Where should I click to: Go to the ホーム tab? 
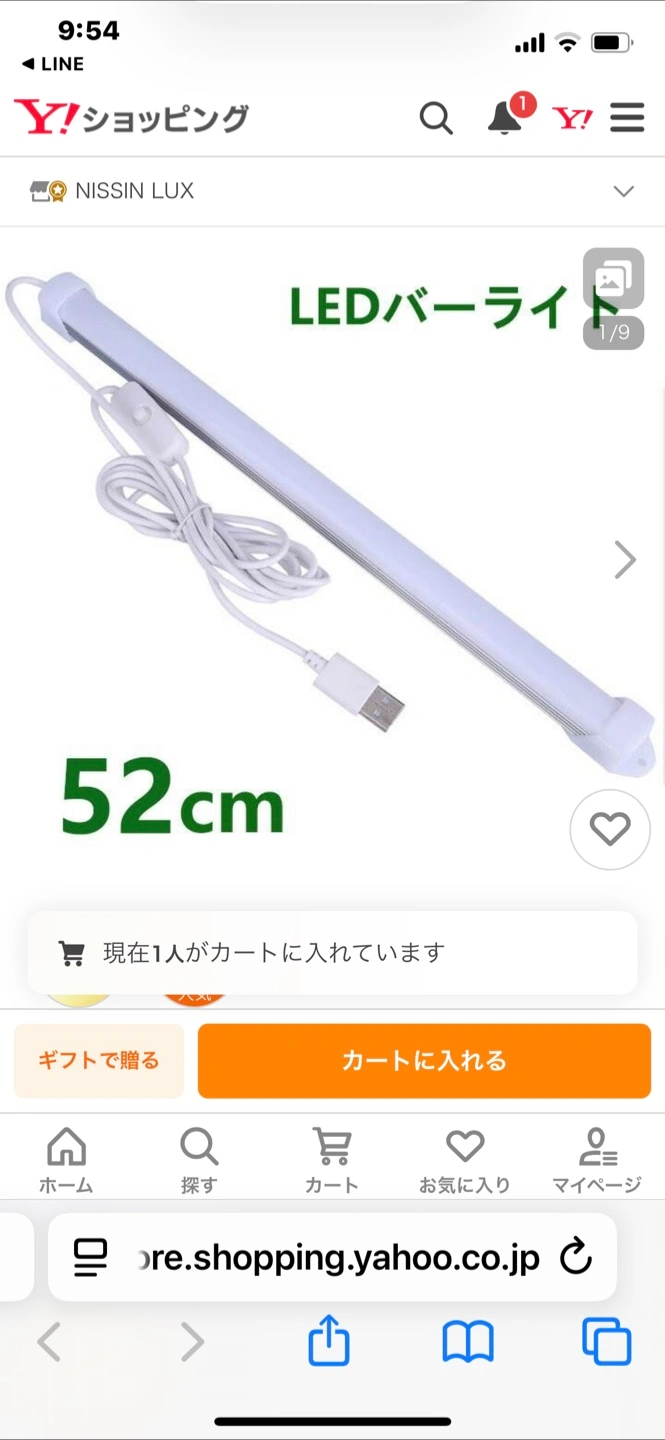pyautogui.click(x=66, y=1159)
